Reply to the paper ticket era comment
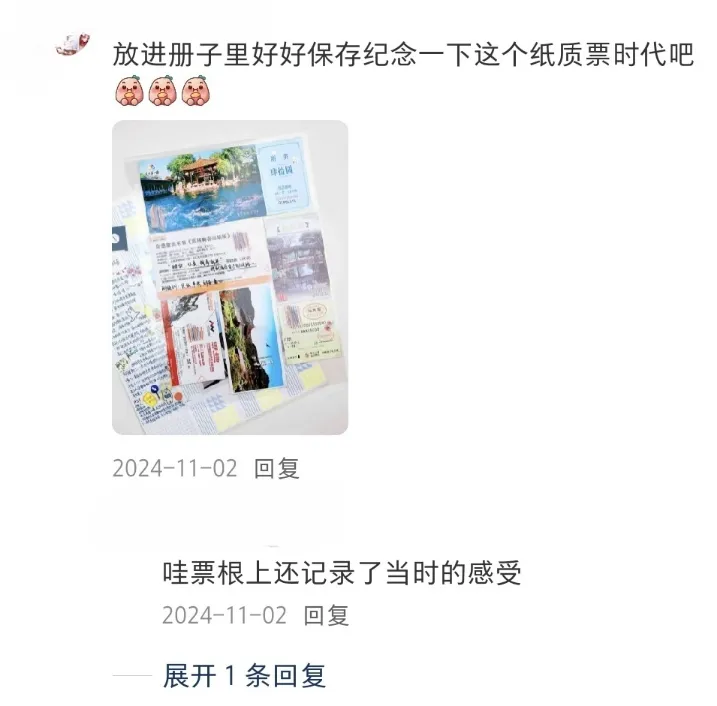The width and height of the screenshot is (717, 706). point(277,468)
